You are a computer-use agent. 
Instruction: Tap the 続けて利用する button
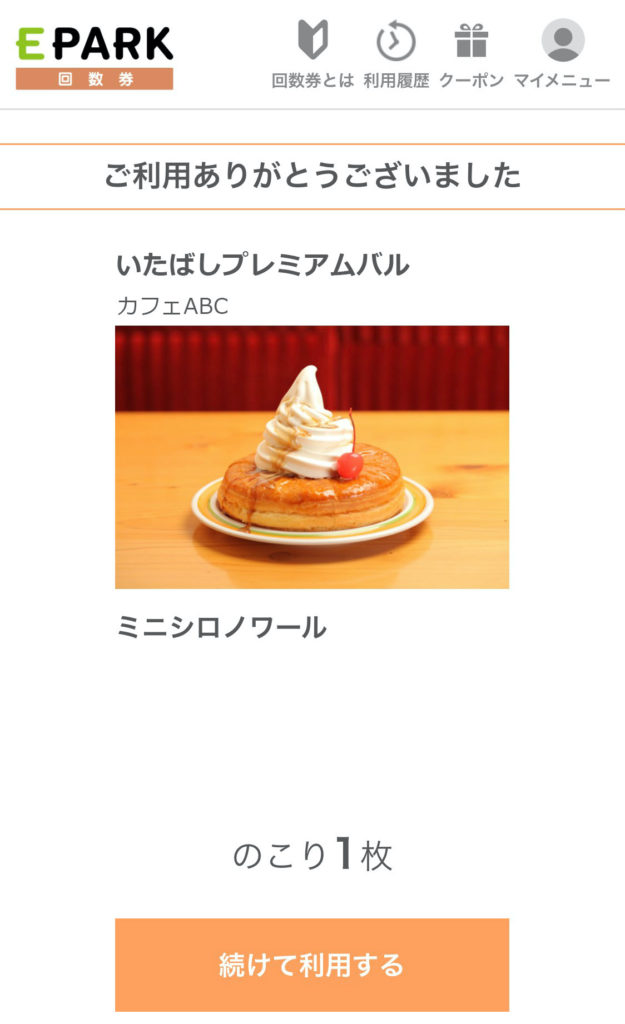312,964
